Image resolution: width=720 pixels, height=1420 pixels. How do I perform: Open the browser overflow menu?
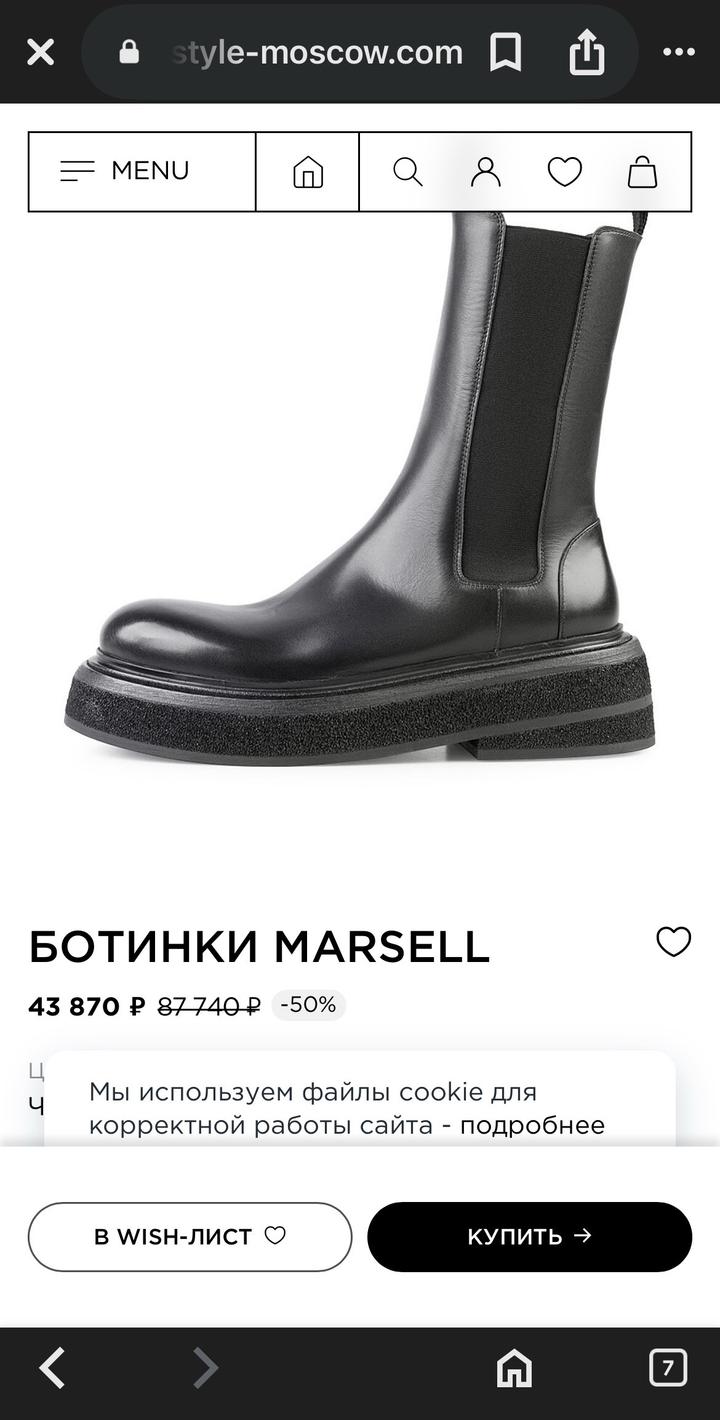[679, 52]
